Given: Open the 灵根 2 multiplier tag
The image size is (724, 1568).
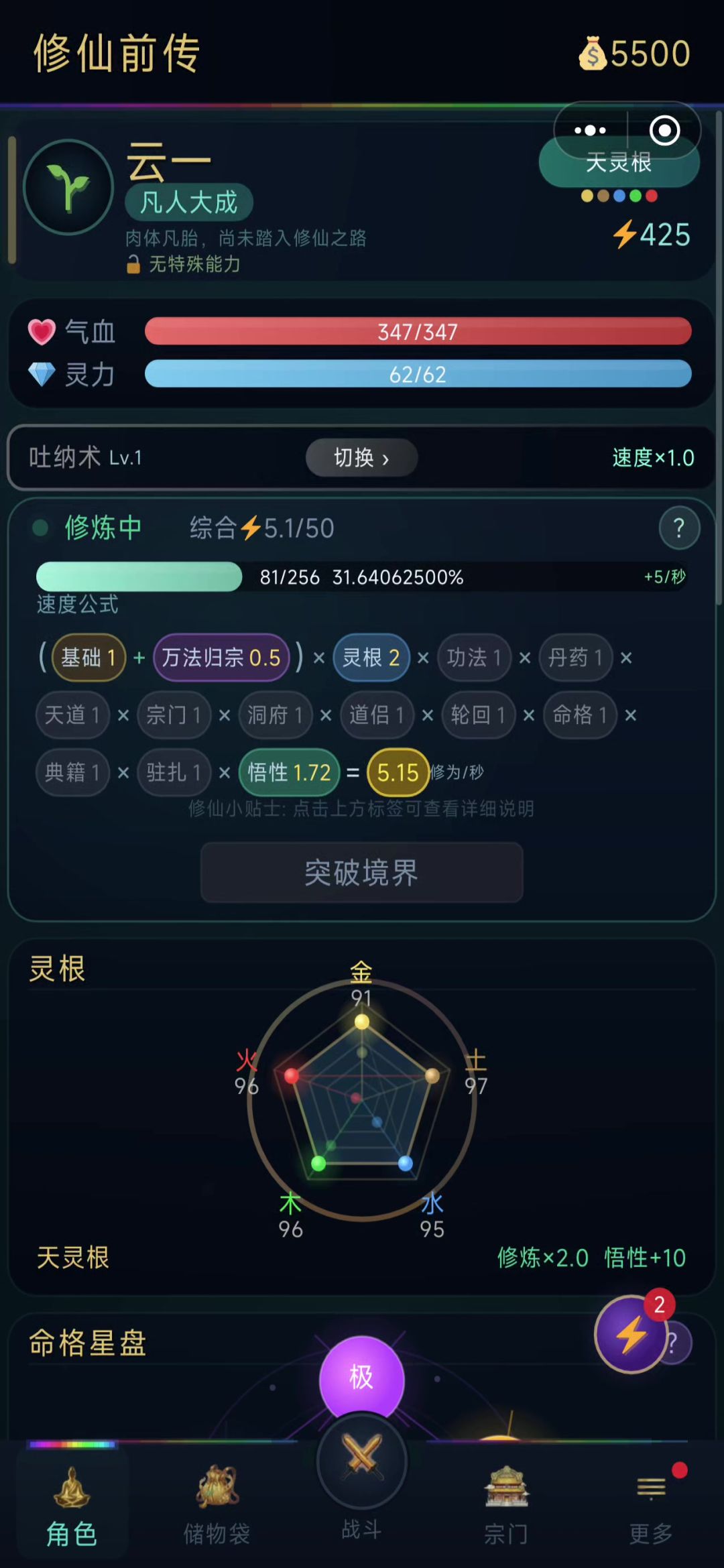Looking at the screenshot, I should (371, 658).
